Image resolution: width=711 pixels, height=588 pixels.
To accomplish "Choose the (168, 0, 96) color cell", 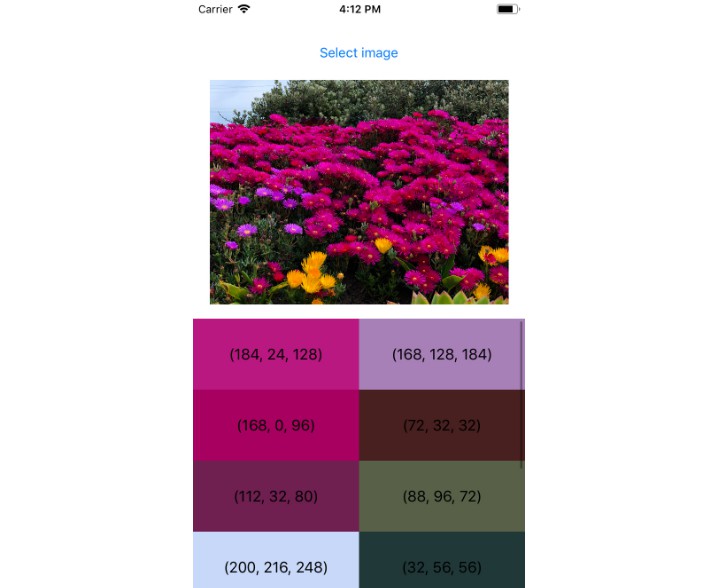I will 276,425.
